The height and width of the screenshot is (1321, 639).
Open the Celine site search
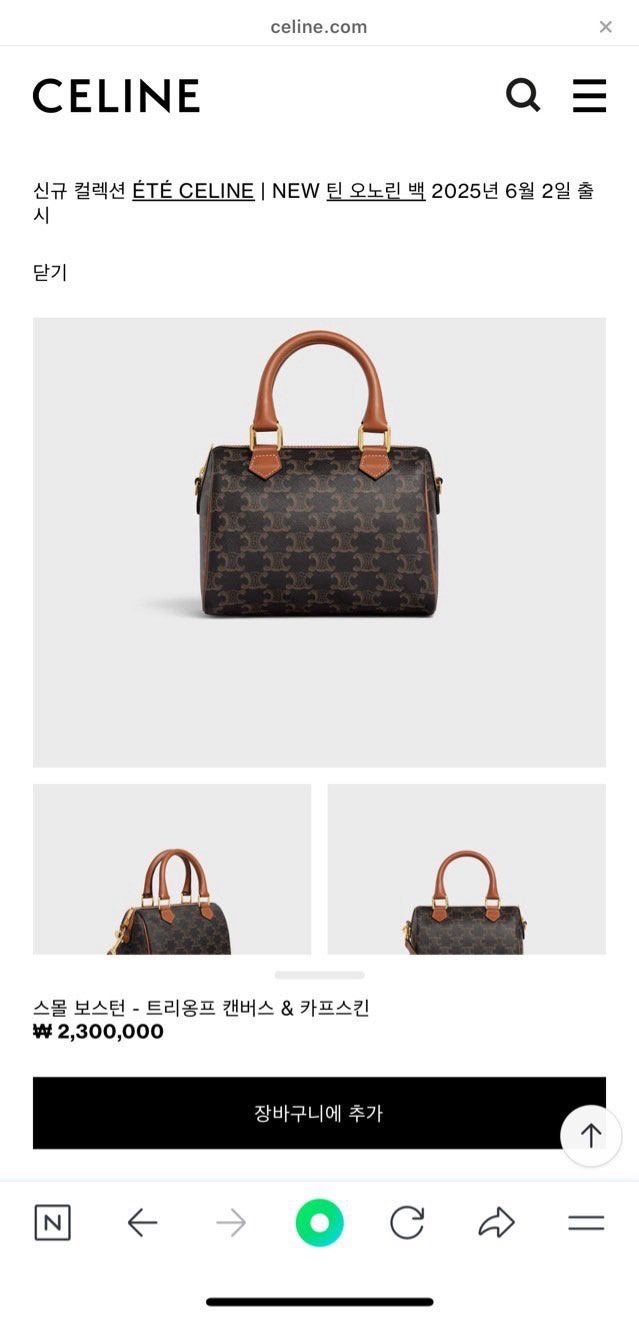[x=522, y=96]
